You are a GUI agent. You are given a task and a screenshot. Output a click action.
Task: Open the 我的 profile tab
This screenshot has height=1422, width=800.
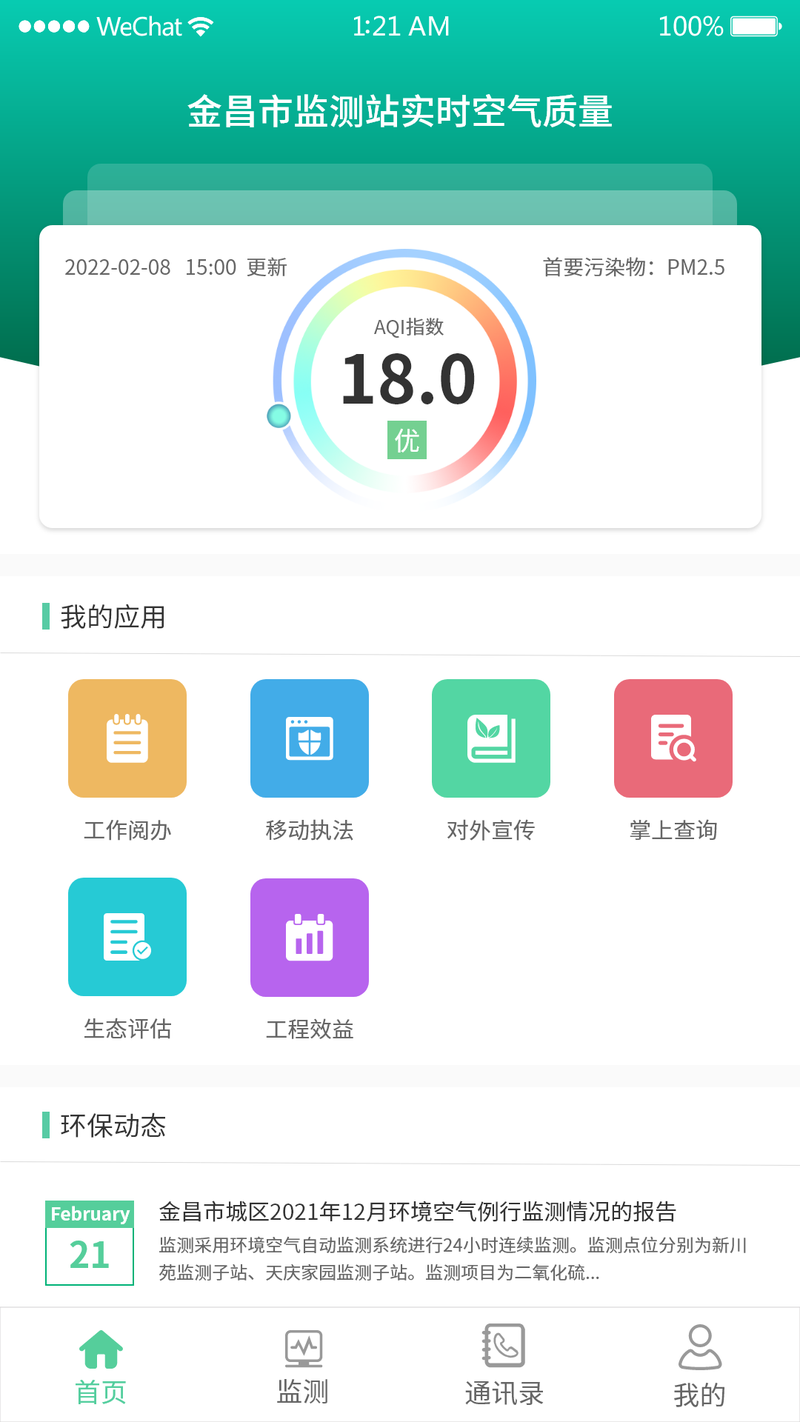pos(699,1366)
